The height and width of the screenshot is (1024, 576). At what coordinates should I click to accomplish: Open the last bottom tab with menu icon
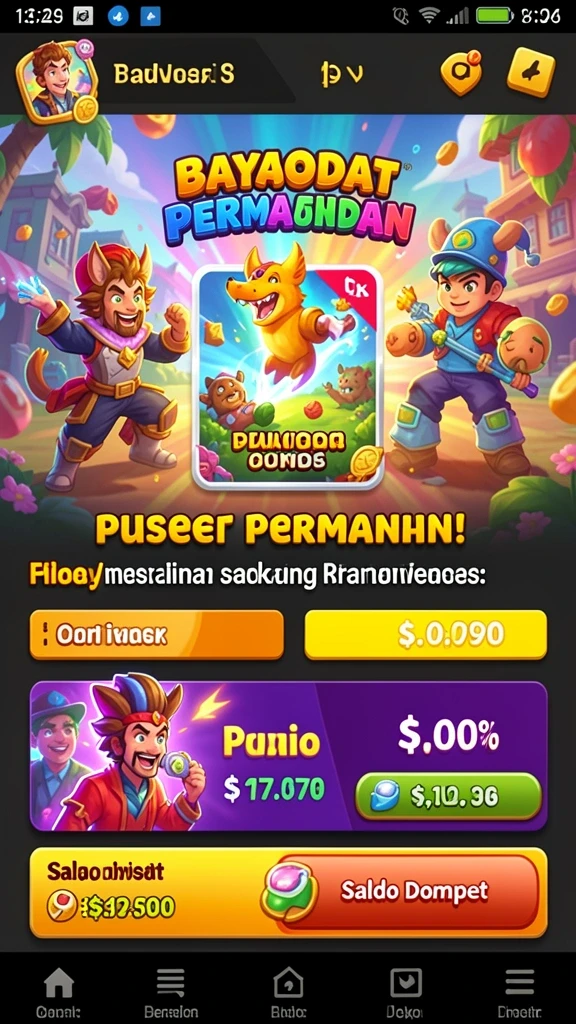tap(520, 991)
